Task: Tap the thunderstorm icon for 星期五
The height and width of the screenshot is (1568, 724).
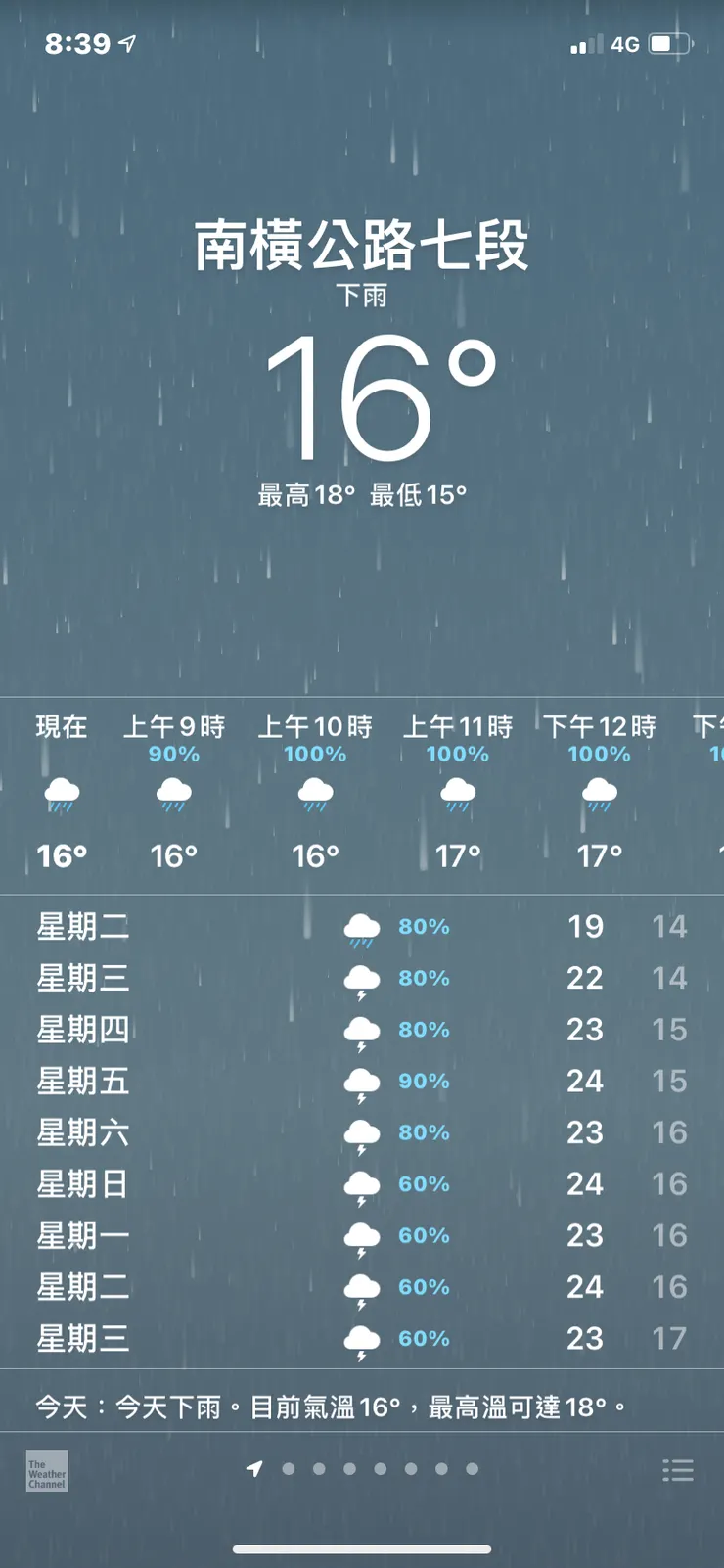Action: [x=363, y=1081]
